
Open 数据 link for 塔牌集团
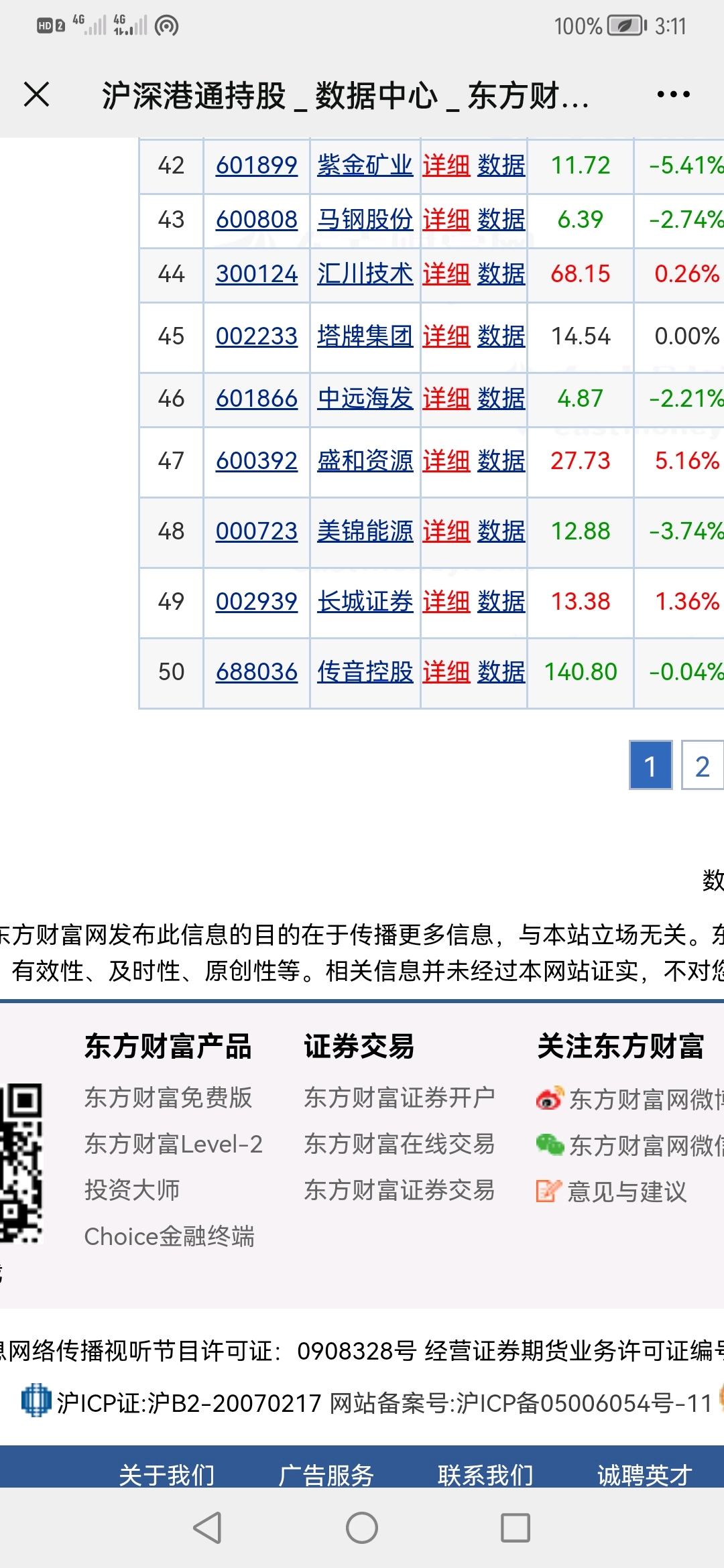tap(501, 336)
